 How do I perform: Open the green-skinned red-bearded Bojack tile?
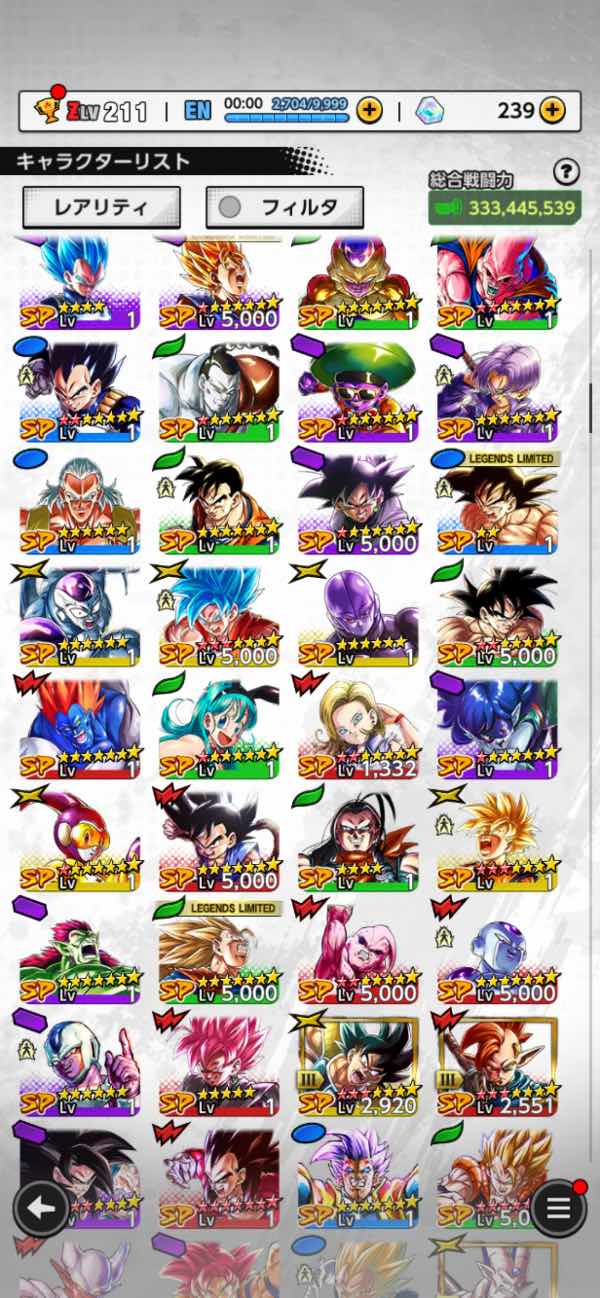[80, 952]
